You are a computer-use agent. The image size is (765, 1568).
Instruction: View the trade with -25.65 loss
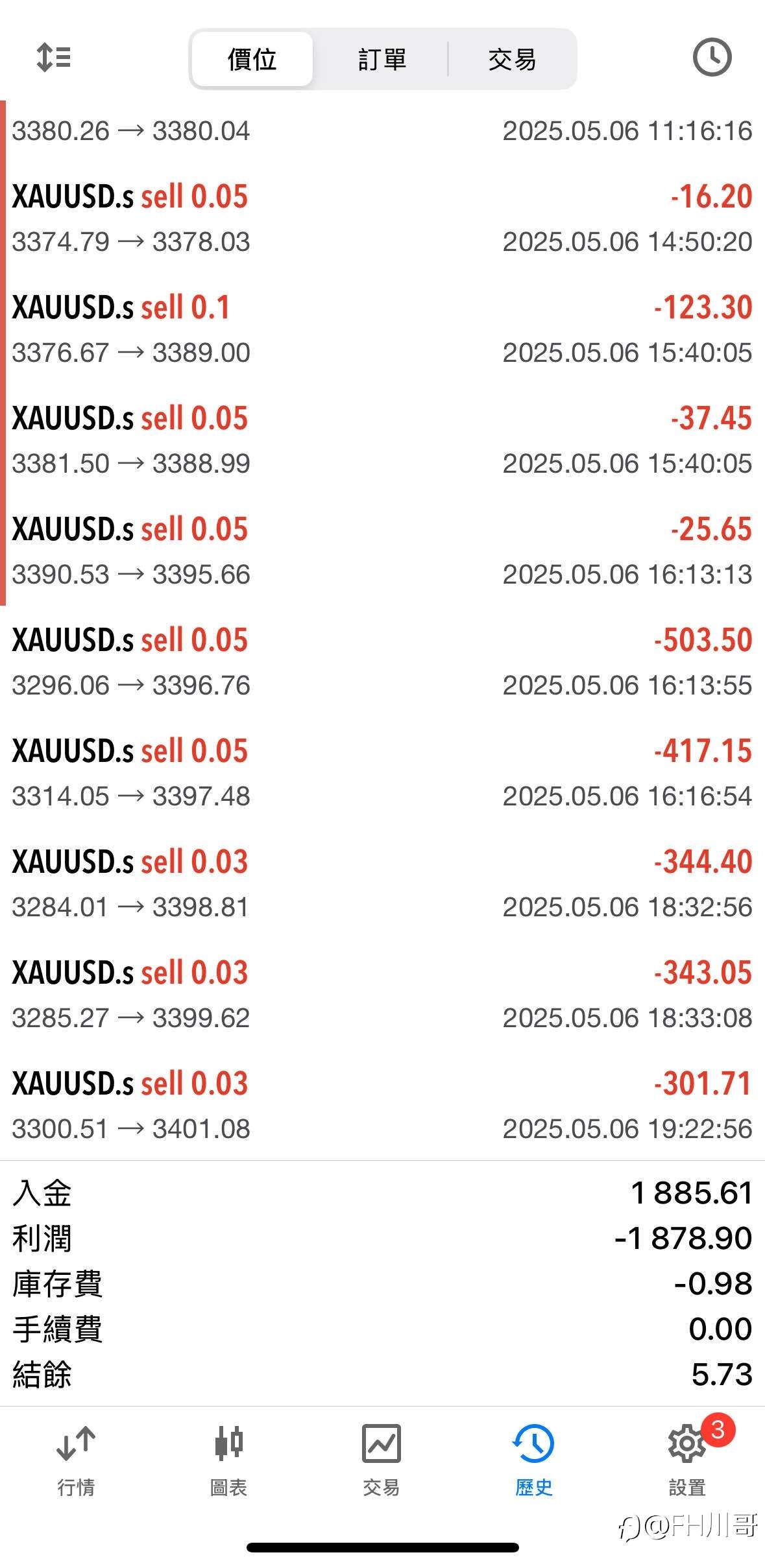tap(382, 551)
